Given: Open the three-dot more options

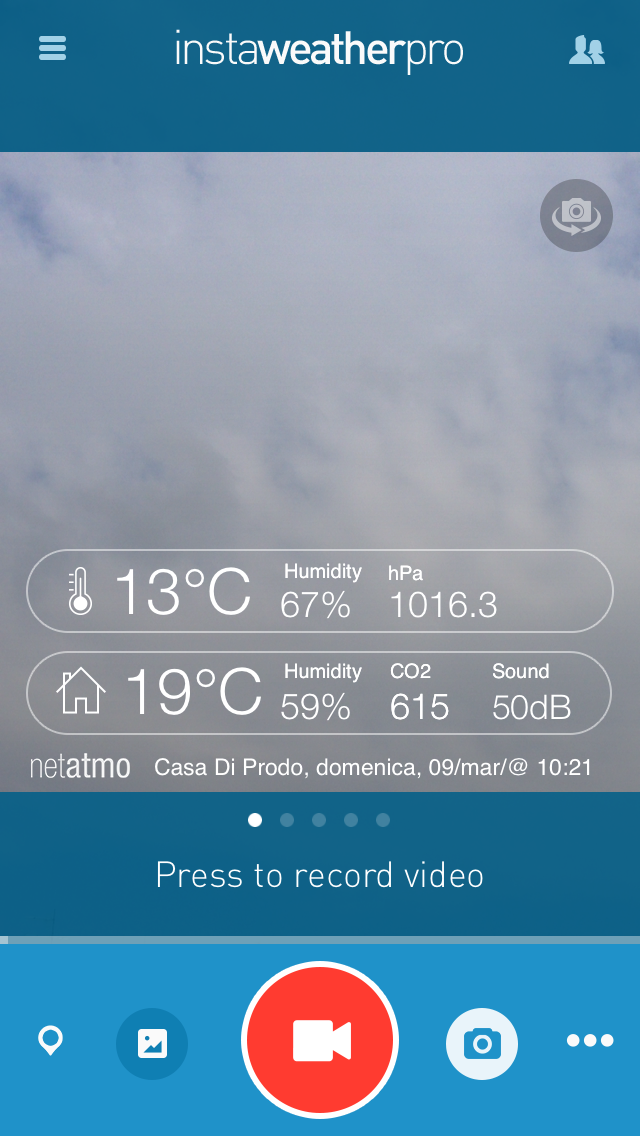Looking at the screenshot, I should tap(590, 1041).
